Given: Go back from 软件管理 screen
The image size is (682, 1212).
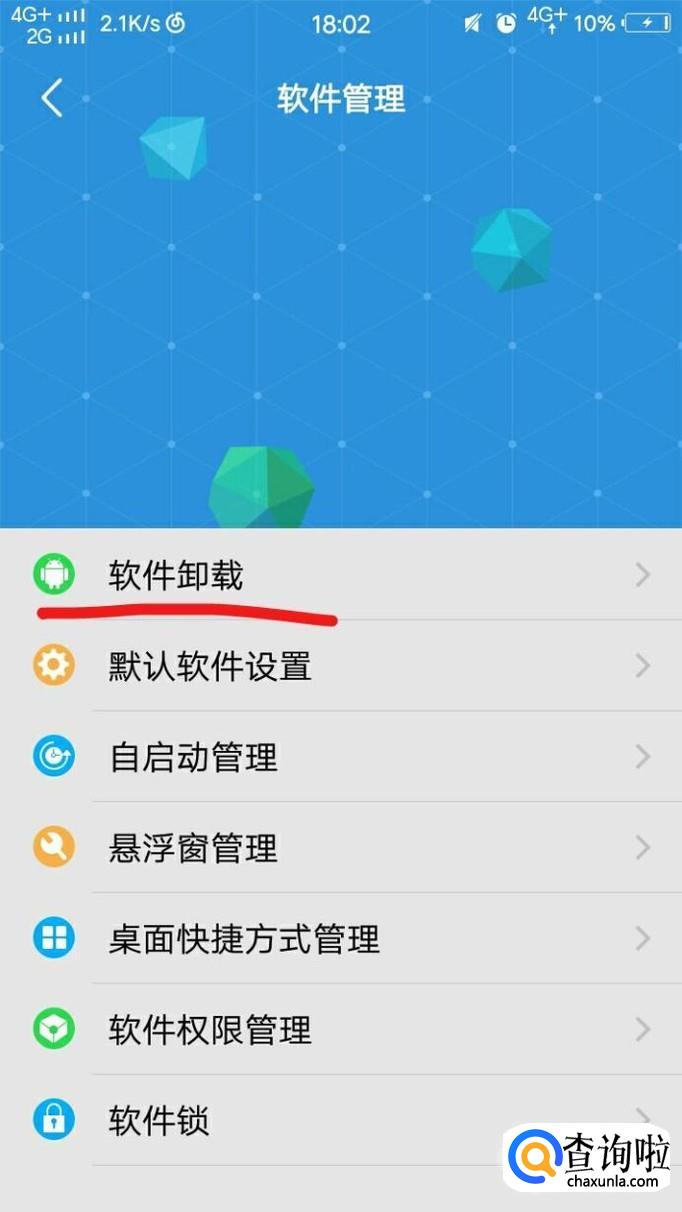Looking at the screenshot, I should click(52, 99).
